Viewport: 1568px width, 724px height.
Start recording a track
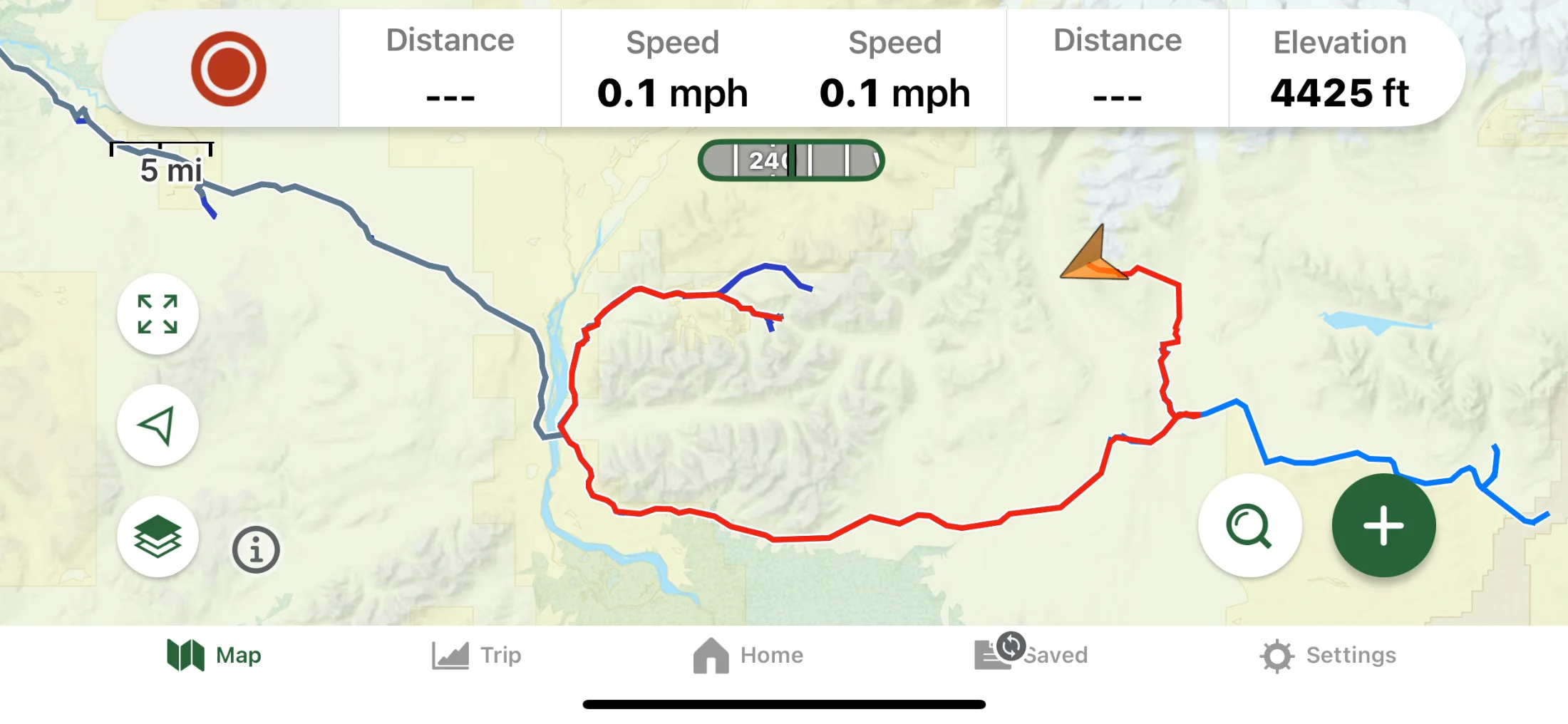pyautogui.click(x=228, y=69)
